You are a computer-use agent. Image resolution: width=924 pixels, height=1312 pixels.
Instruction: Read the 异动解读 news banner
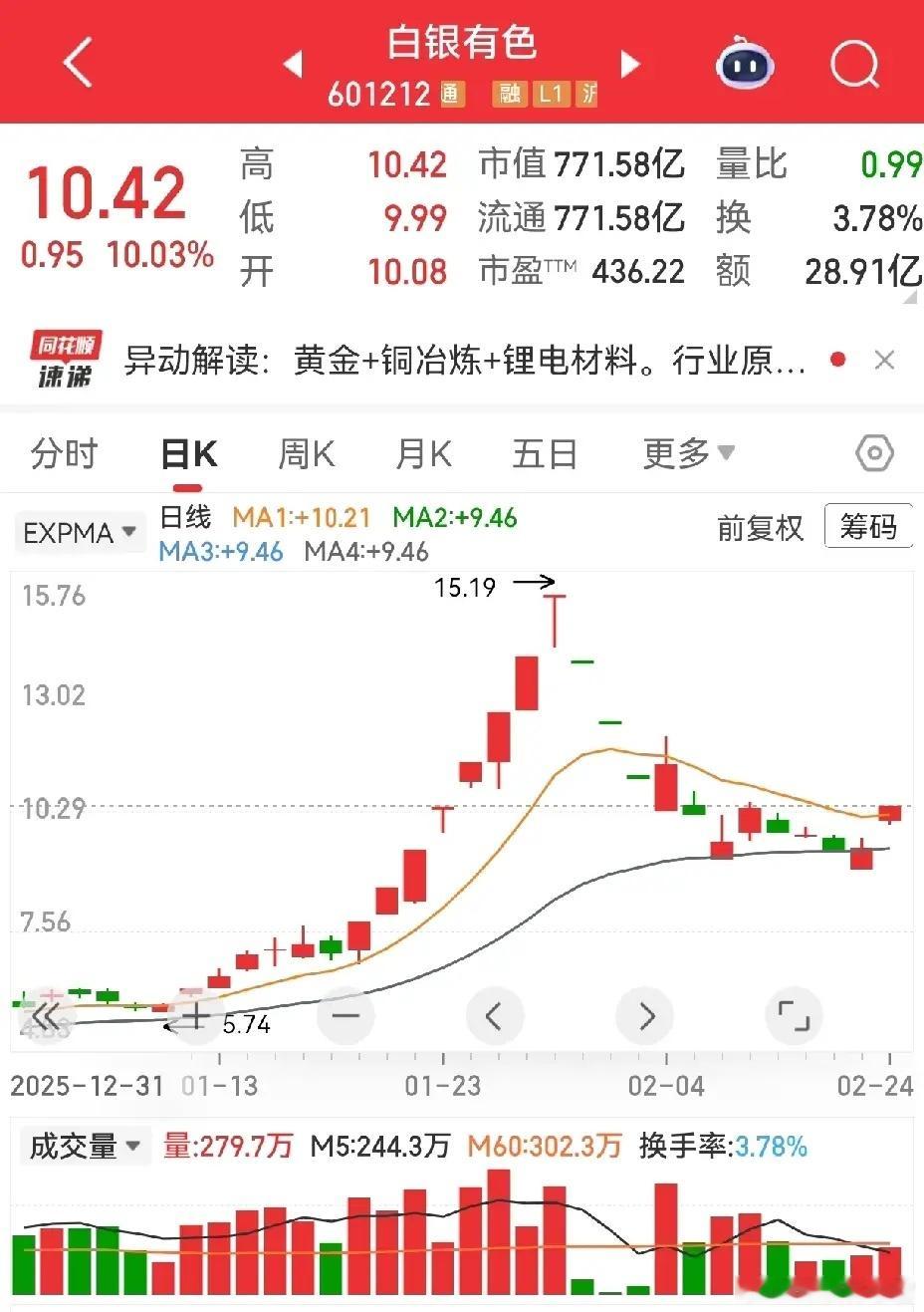coord(463,361)
